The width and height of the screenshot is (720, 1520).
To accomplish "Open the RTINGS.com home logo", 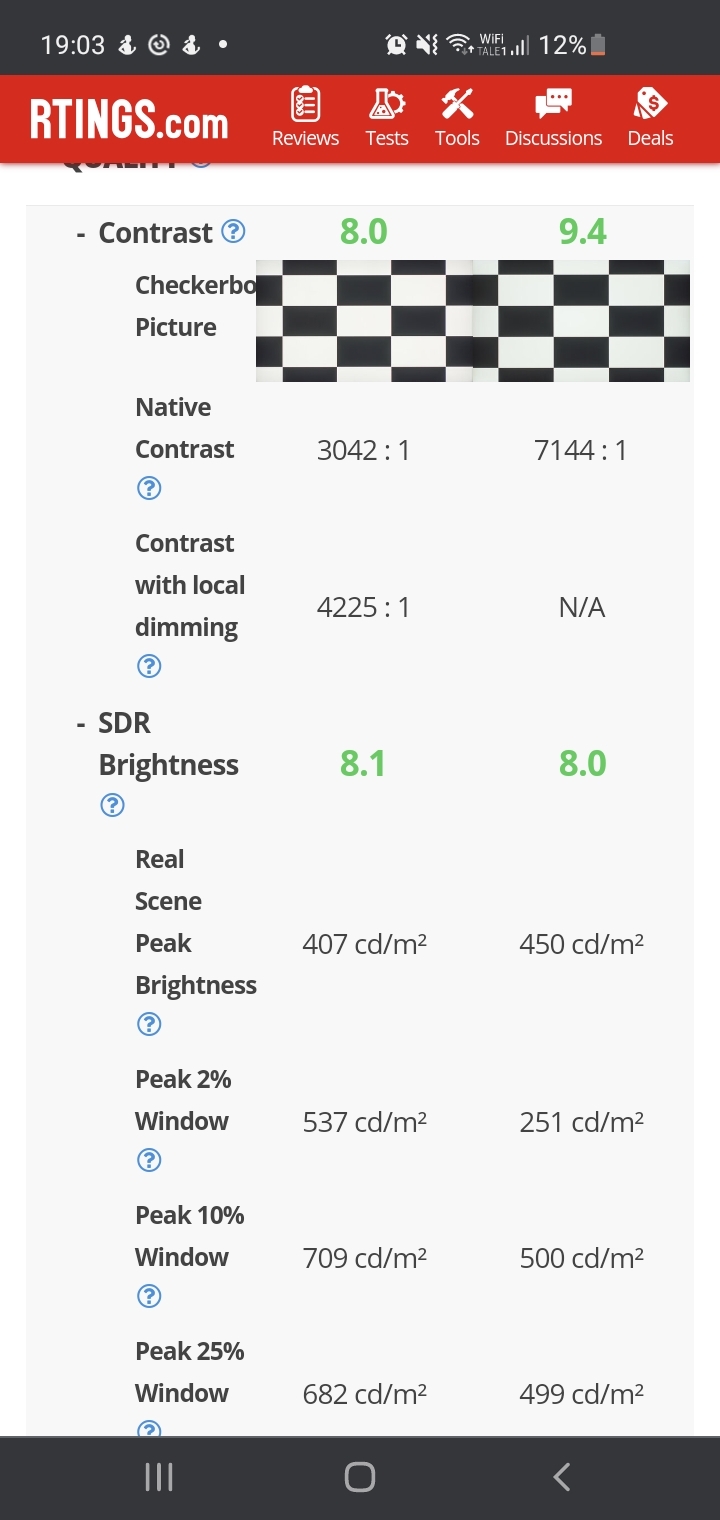I will pyautogui.click(x=129, y=119).
